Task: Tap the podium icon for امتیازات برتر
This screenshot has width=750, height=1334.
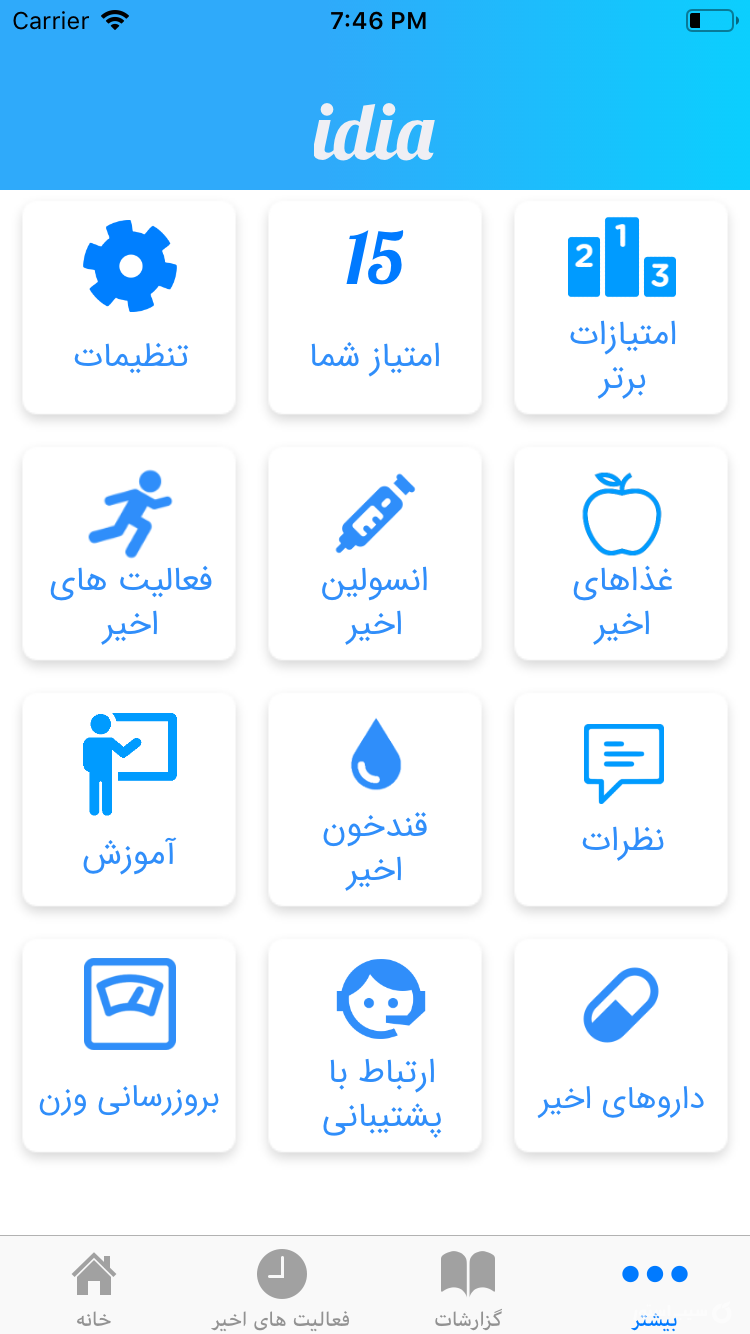Action: tap(620, 258)
